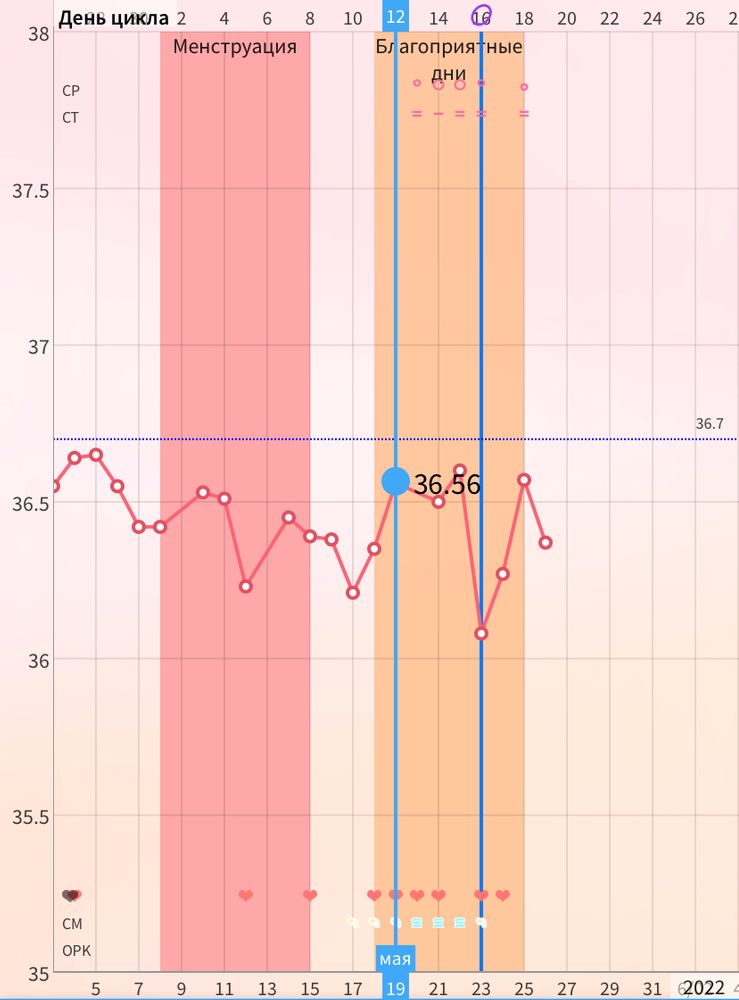
Task: Select the temperature point for May 12
Action: tap(246, 586)
